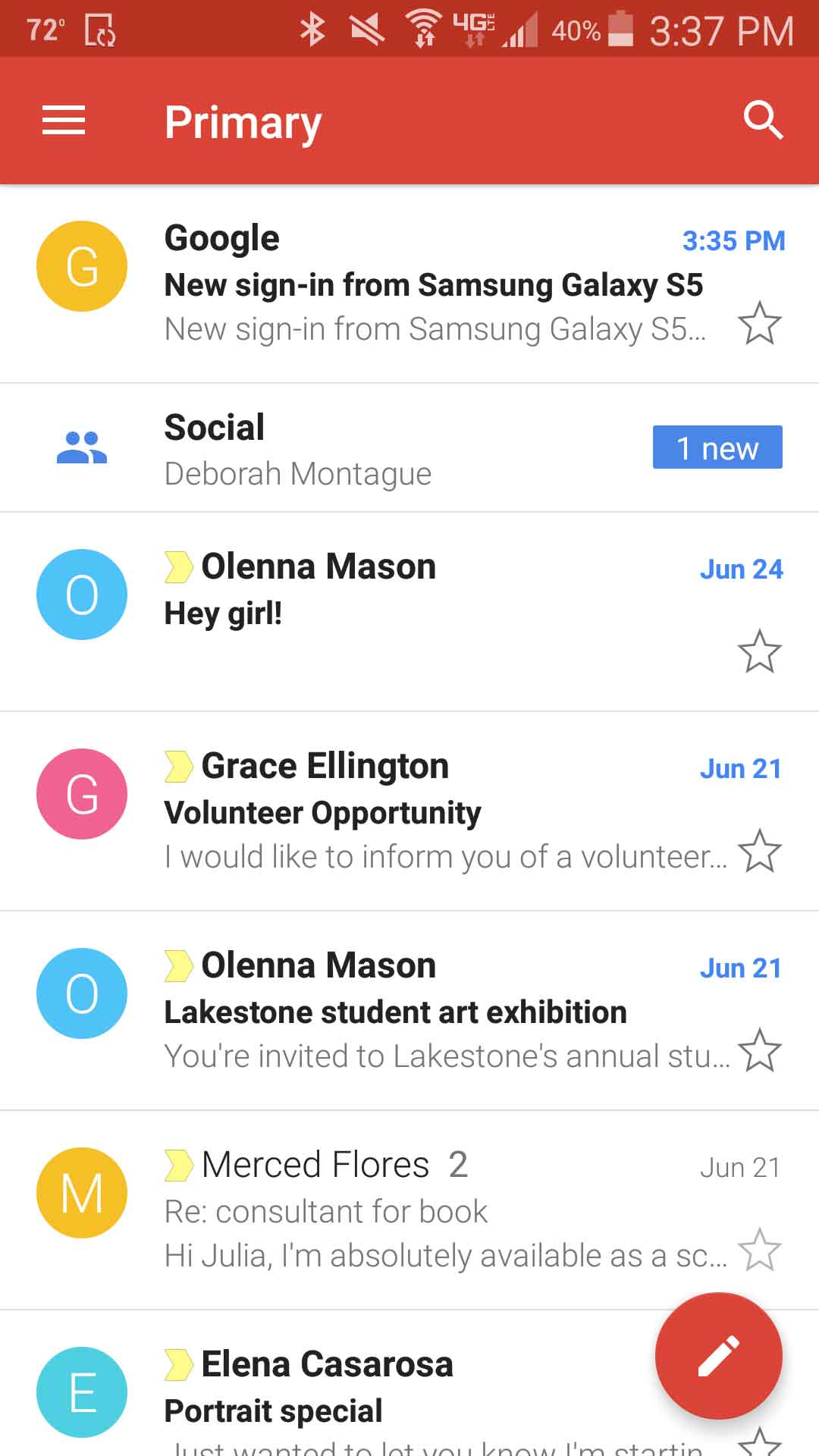Viewport: 819px width, 1456px height.
Task: Tap the Primary inbox title
Action: [243, 121]
